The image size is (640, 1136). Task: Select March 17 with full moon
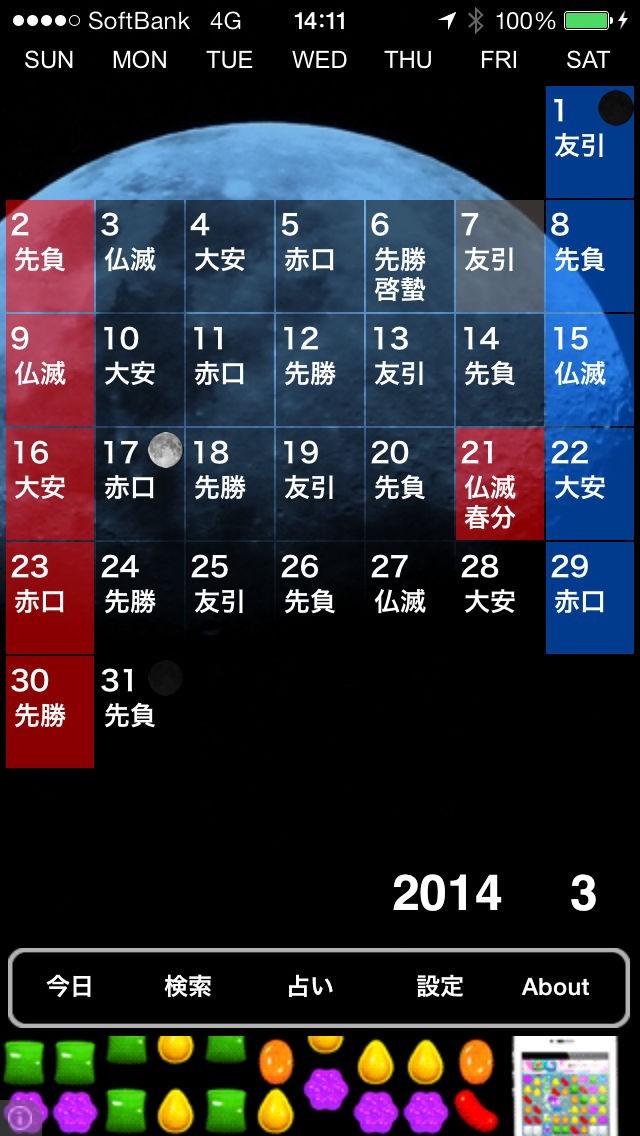(x=140, y=485)
